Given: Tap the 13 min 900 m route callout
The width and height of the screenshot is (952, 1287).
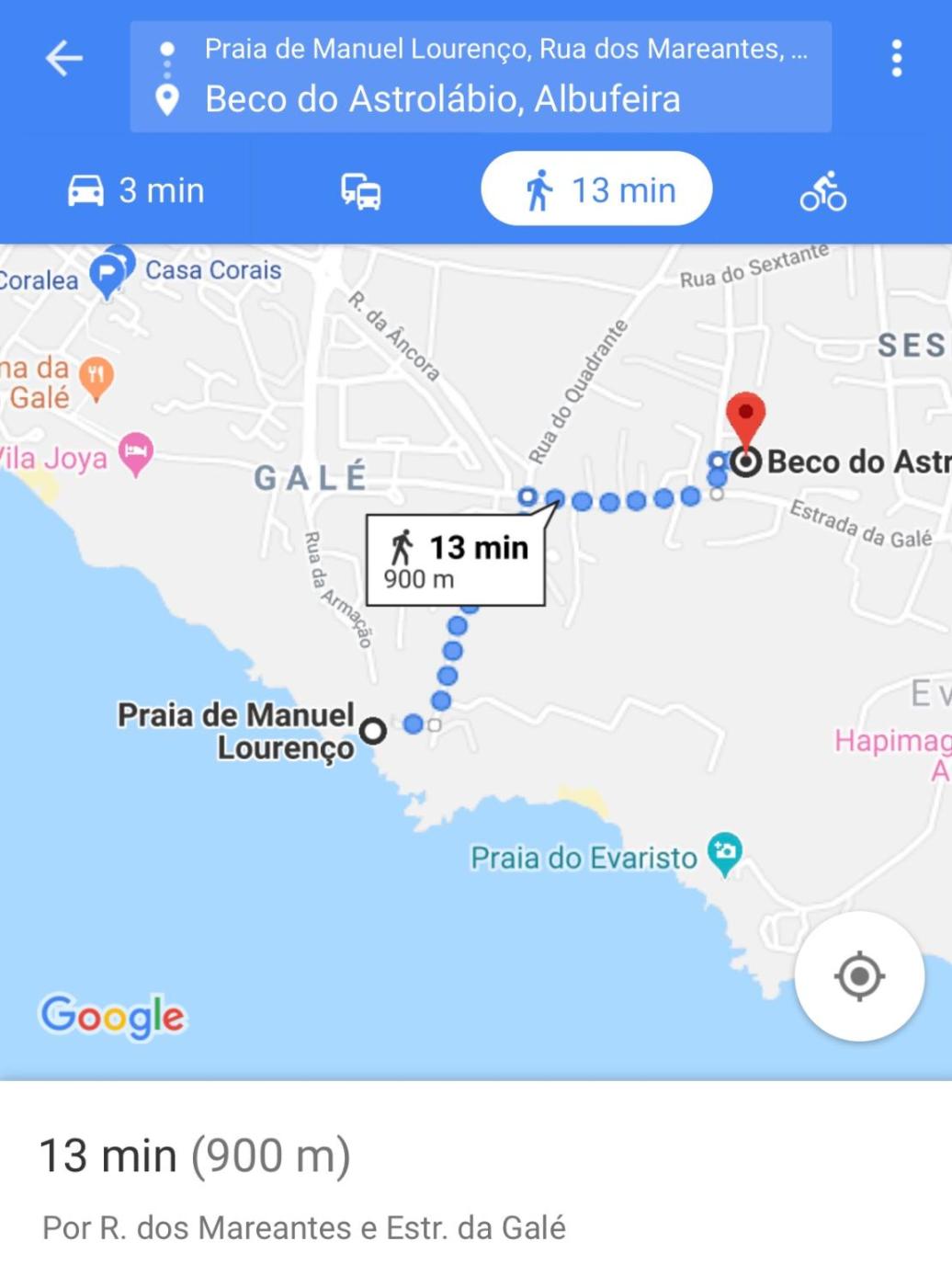Looking at the screenshot, I should 456,560.
